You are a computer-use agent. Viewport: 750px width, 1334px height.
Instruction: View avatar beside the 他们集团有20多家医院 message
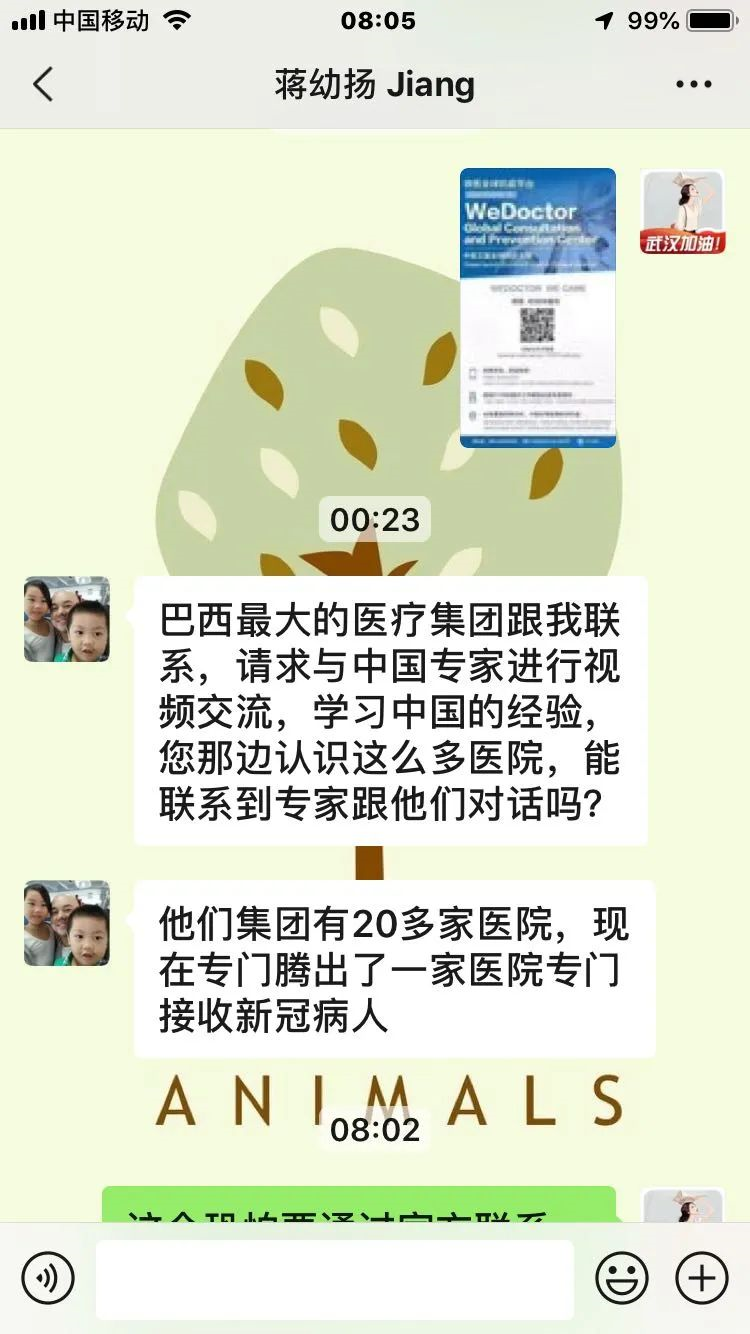coord(67,923)
